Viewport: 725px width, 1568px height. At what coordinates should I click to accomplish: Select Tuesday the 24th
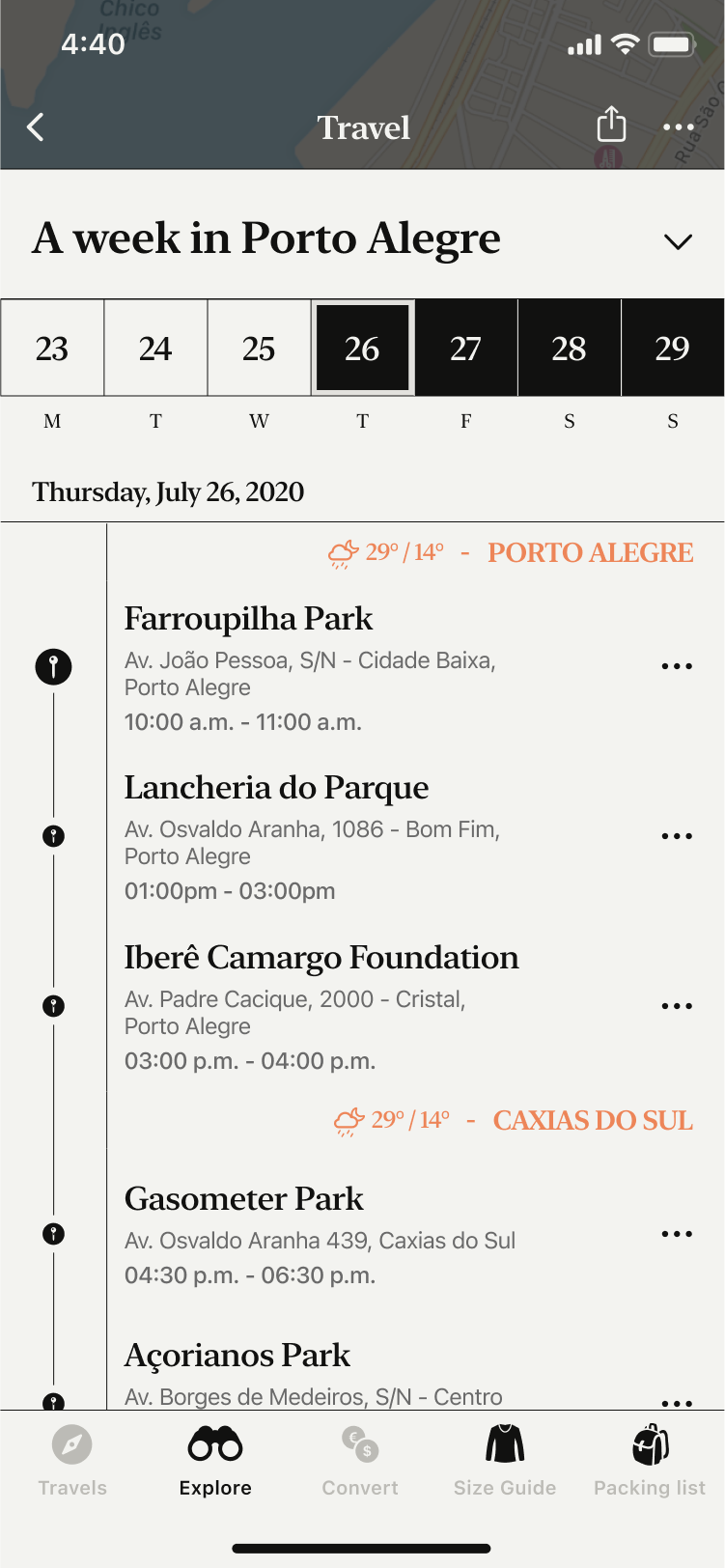[155, 349]
